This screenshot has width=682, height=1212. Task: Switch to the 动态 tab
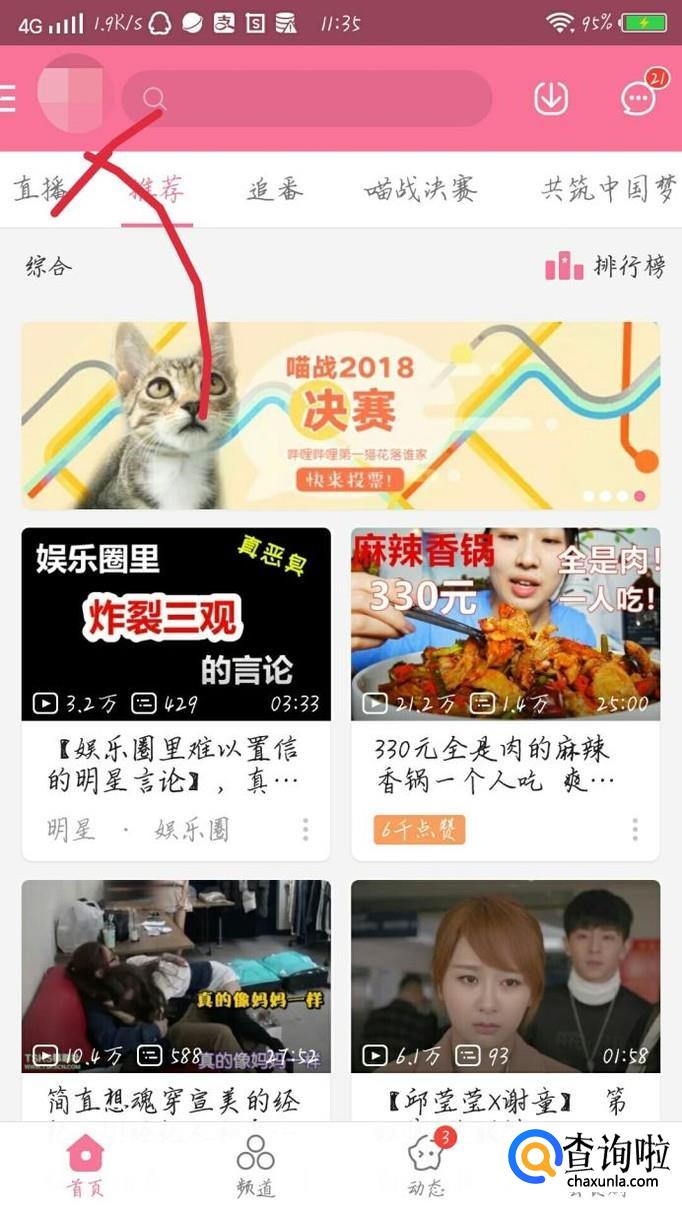[427, 1166]
